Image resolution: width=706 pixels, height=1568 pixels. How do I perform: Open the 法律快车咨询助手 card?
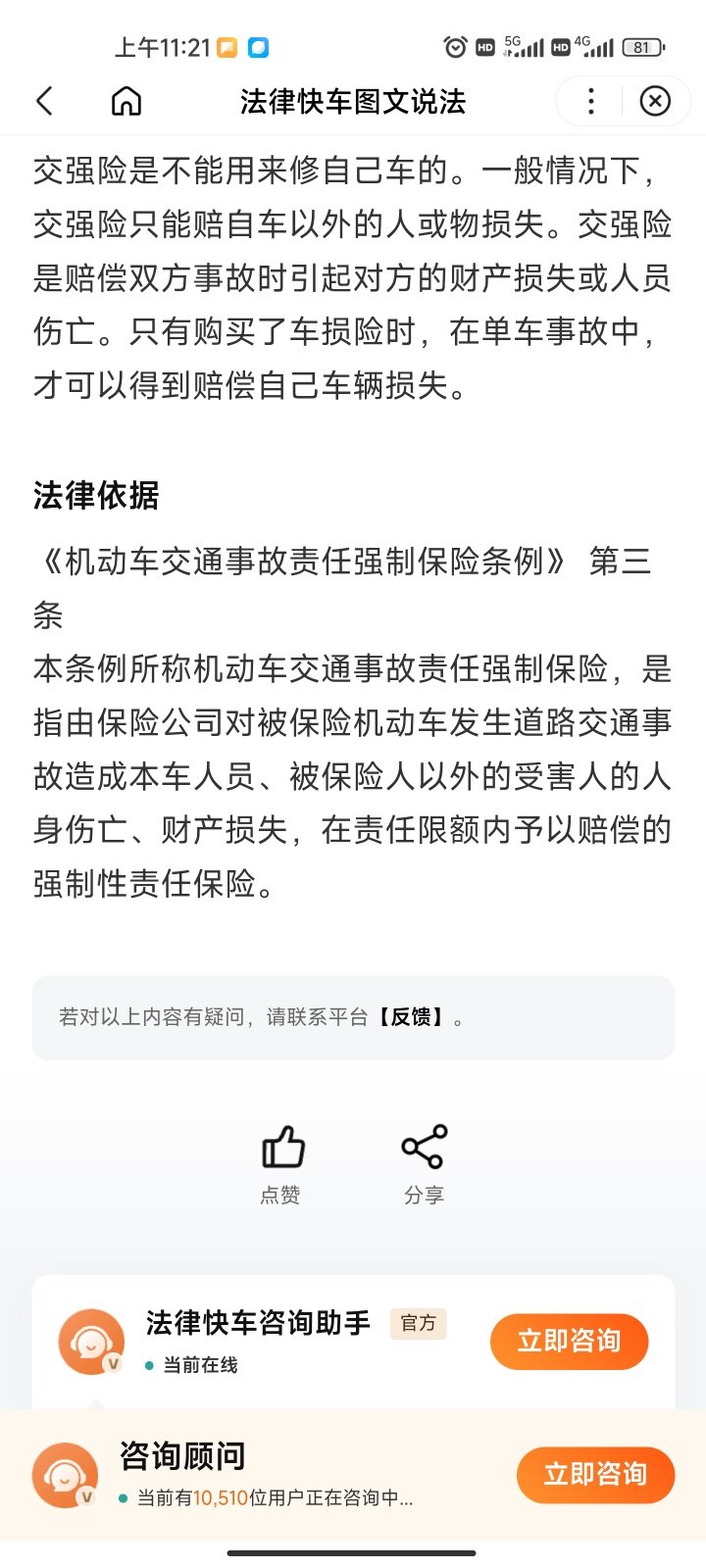click(x=353, y=1342)
